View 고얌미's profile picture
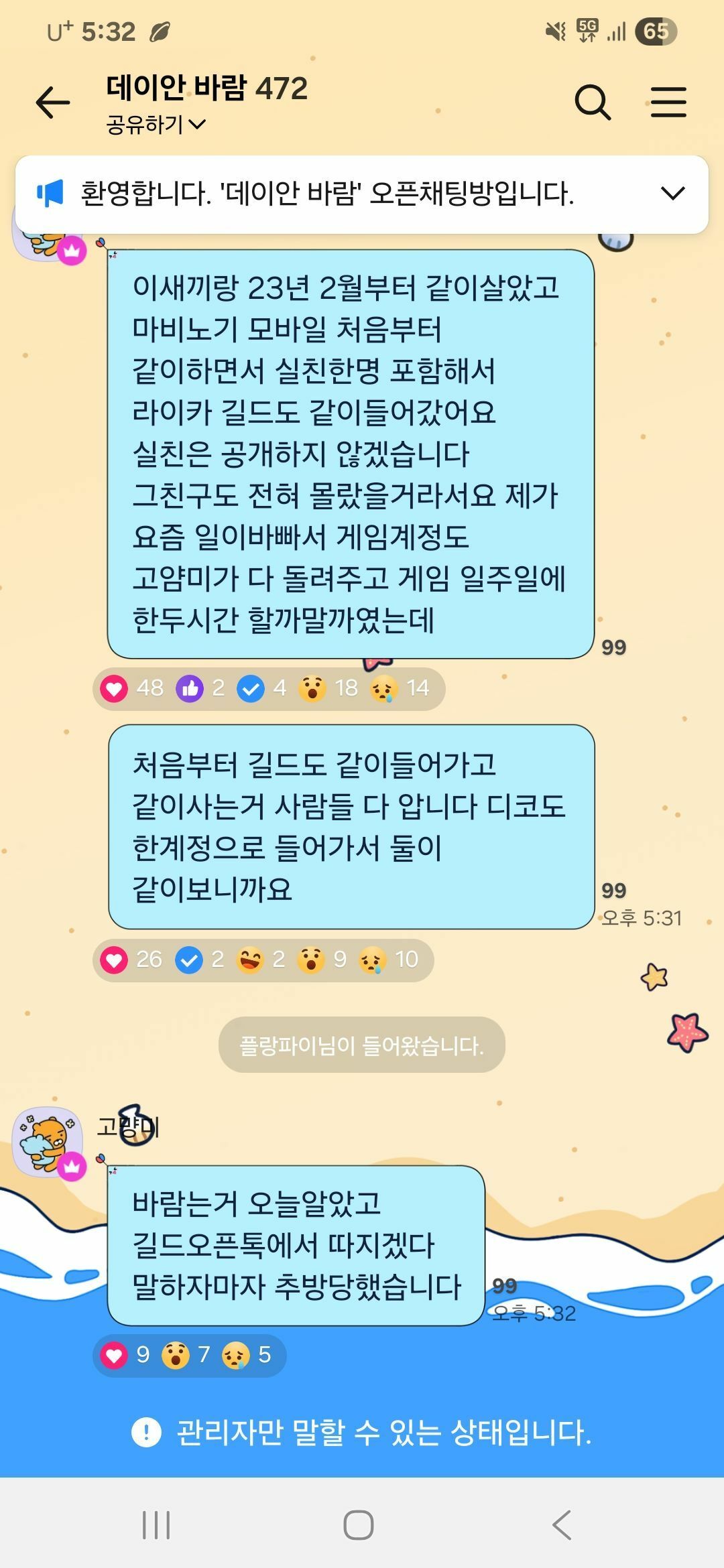Viewport: 724px width, 1568px height. 47,1142
